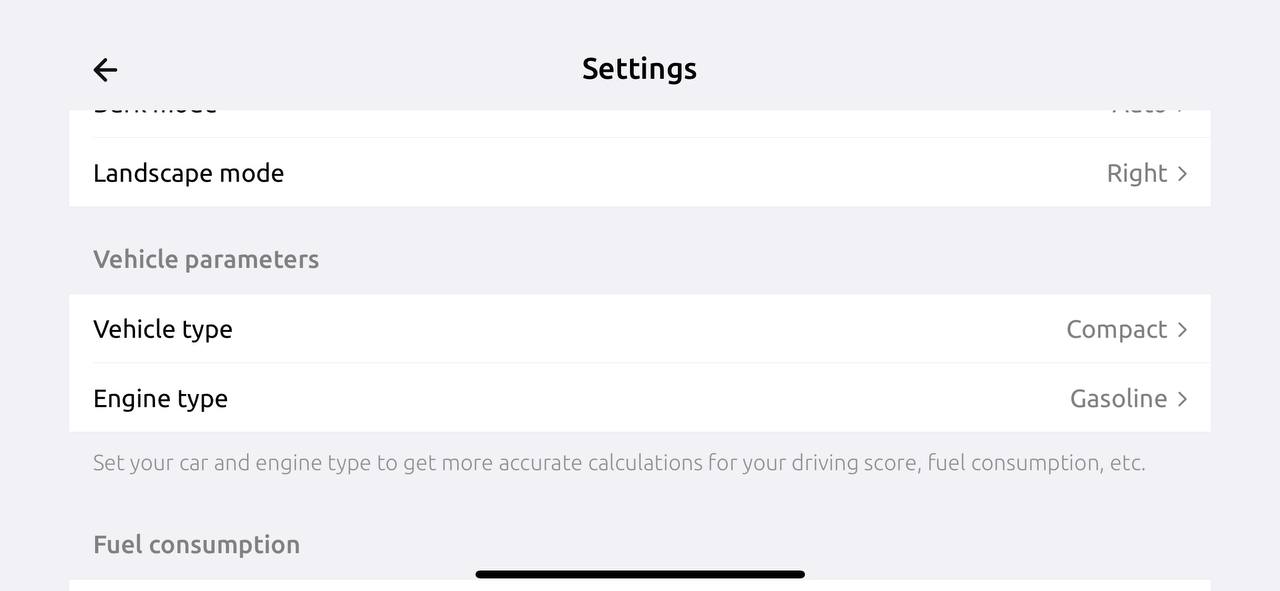
Task: Change the Vehicle type
Action: 639,329
